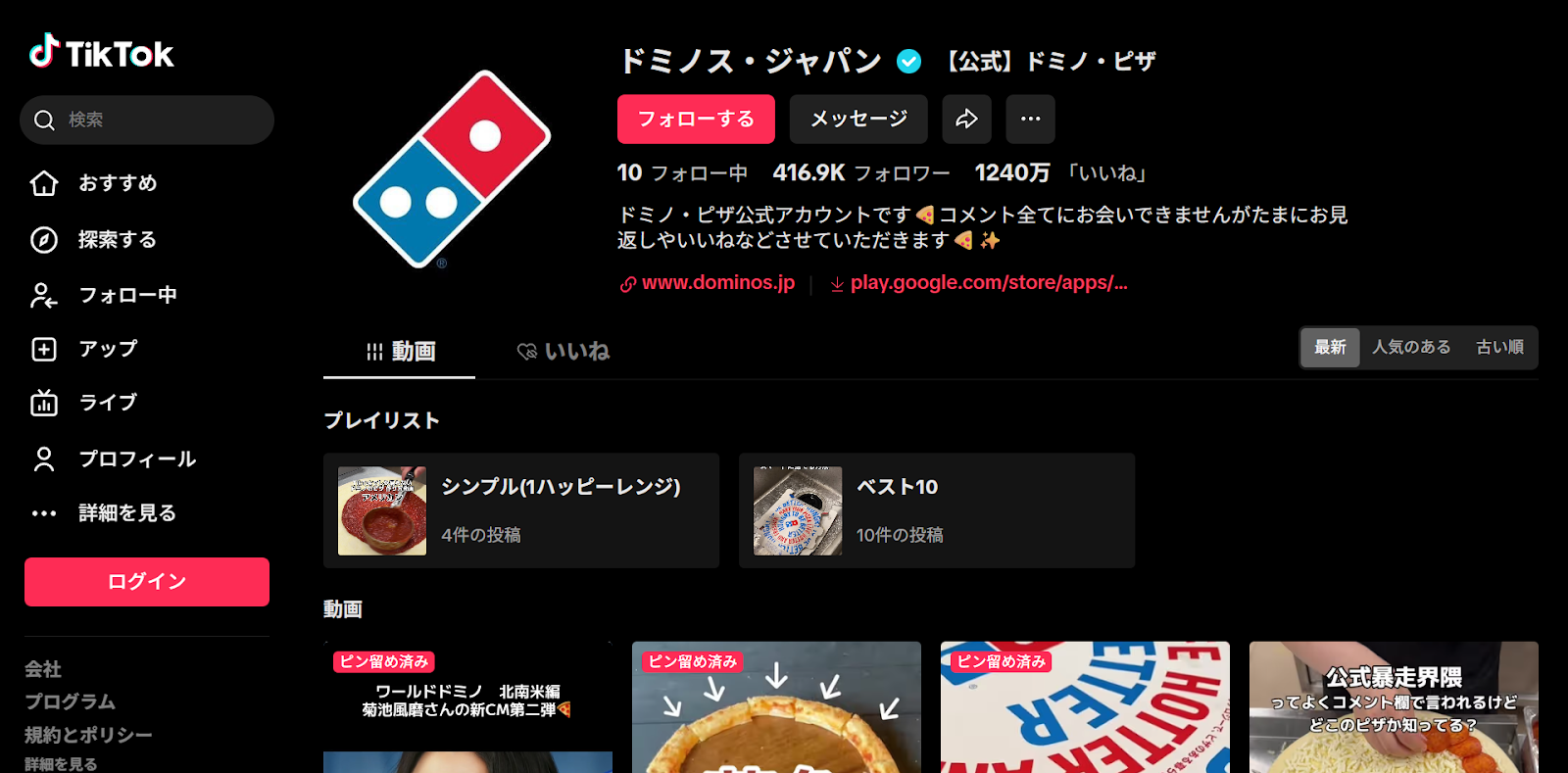This screenshot has width=1568, height=773.
Task: Open the three-dot overflow menu
Action: (x=1030, y=120)
